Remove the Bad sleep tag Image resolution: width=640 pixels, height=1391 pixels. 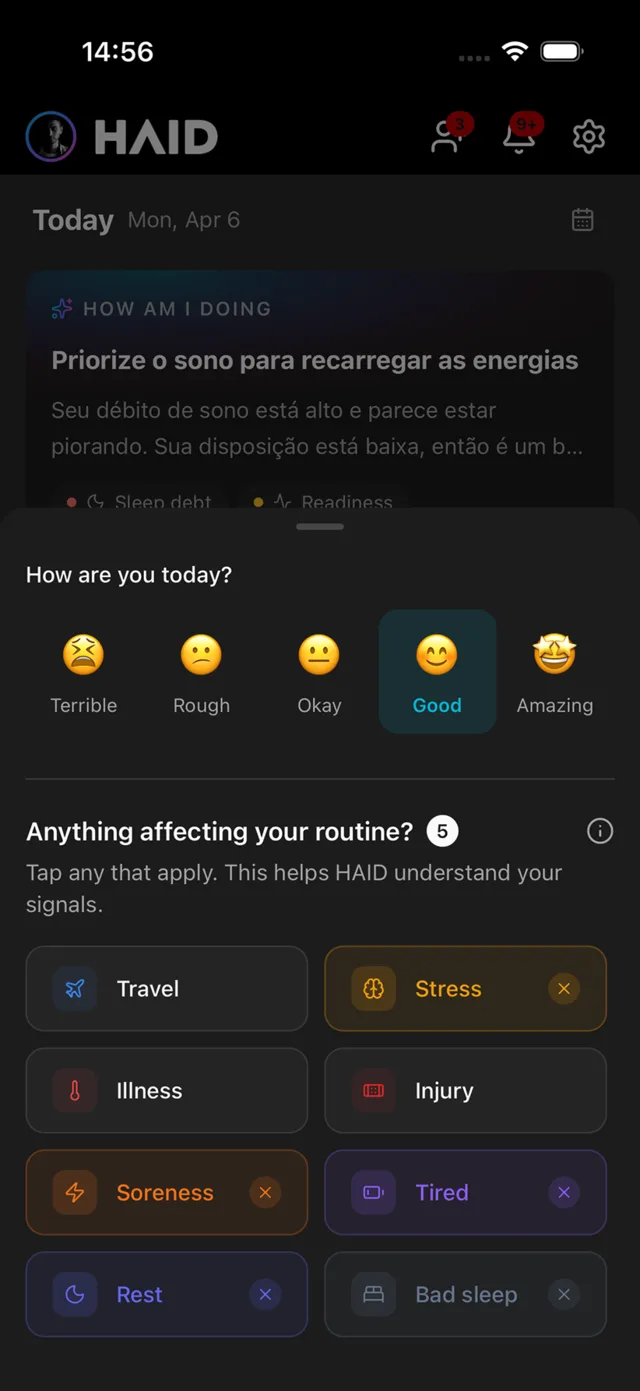[x=564, y=1295]
